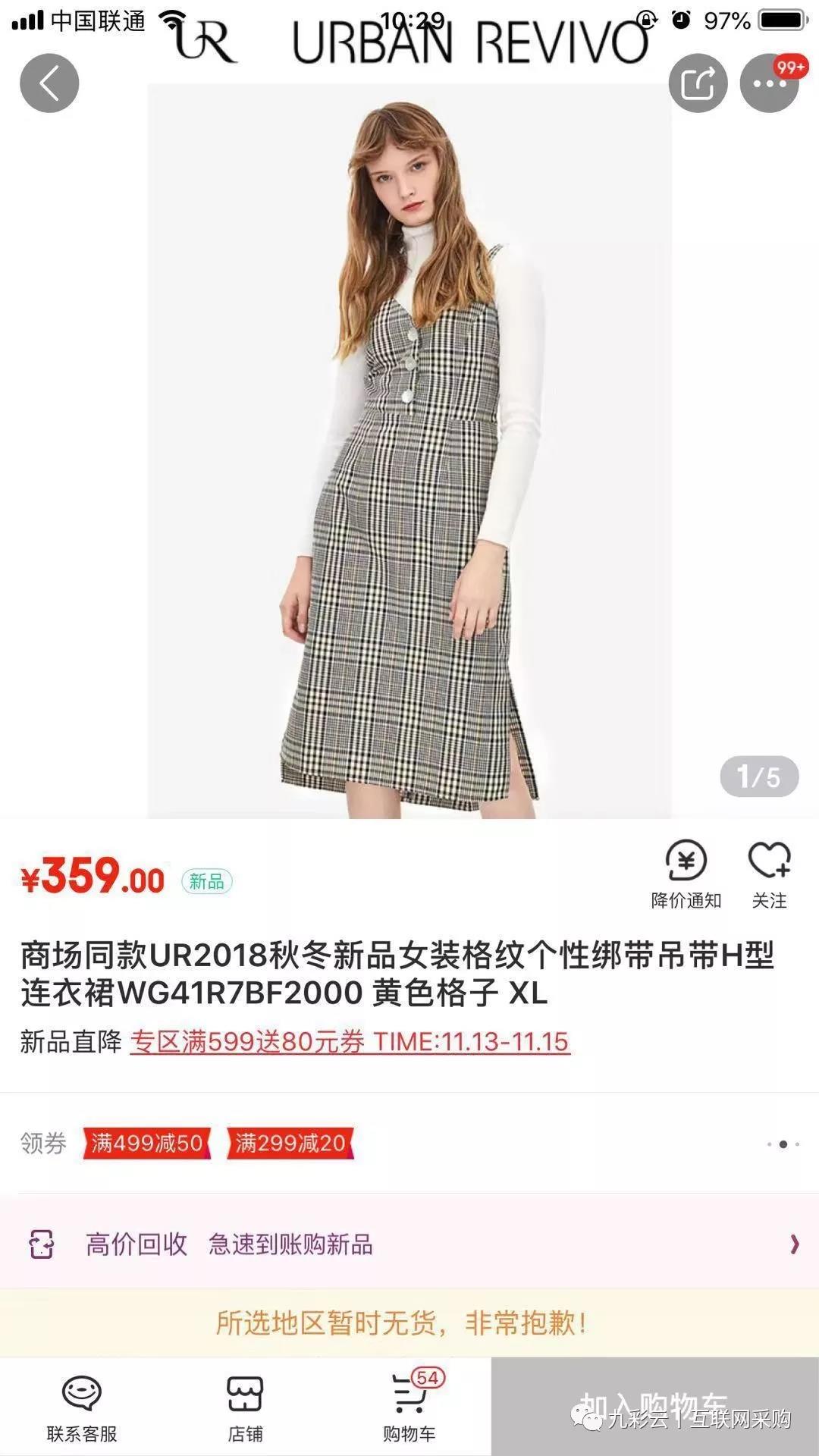Image resolution: width=819 pixels, height=1456 pixels.
Task: Claim the 满299减20 coupon
Action: click(x=290, y=1143)
